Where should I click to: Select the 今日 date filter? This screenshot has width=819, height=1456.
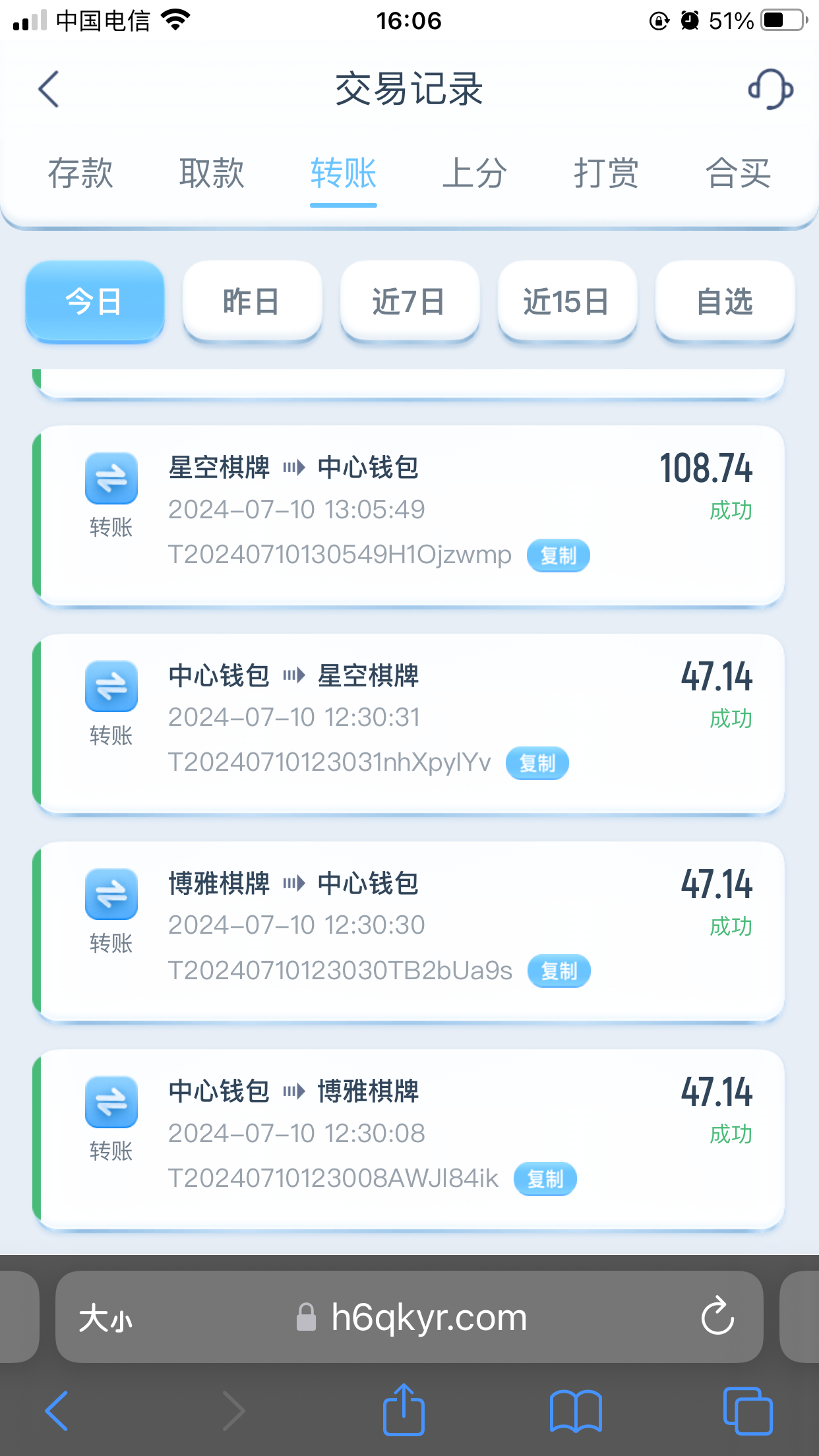point(94,301)
